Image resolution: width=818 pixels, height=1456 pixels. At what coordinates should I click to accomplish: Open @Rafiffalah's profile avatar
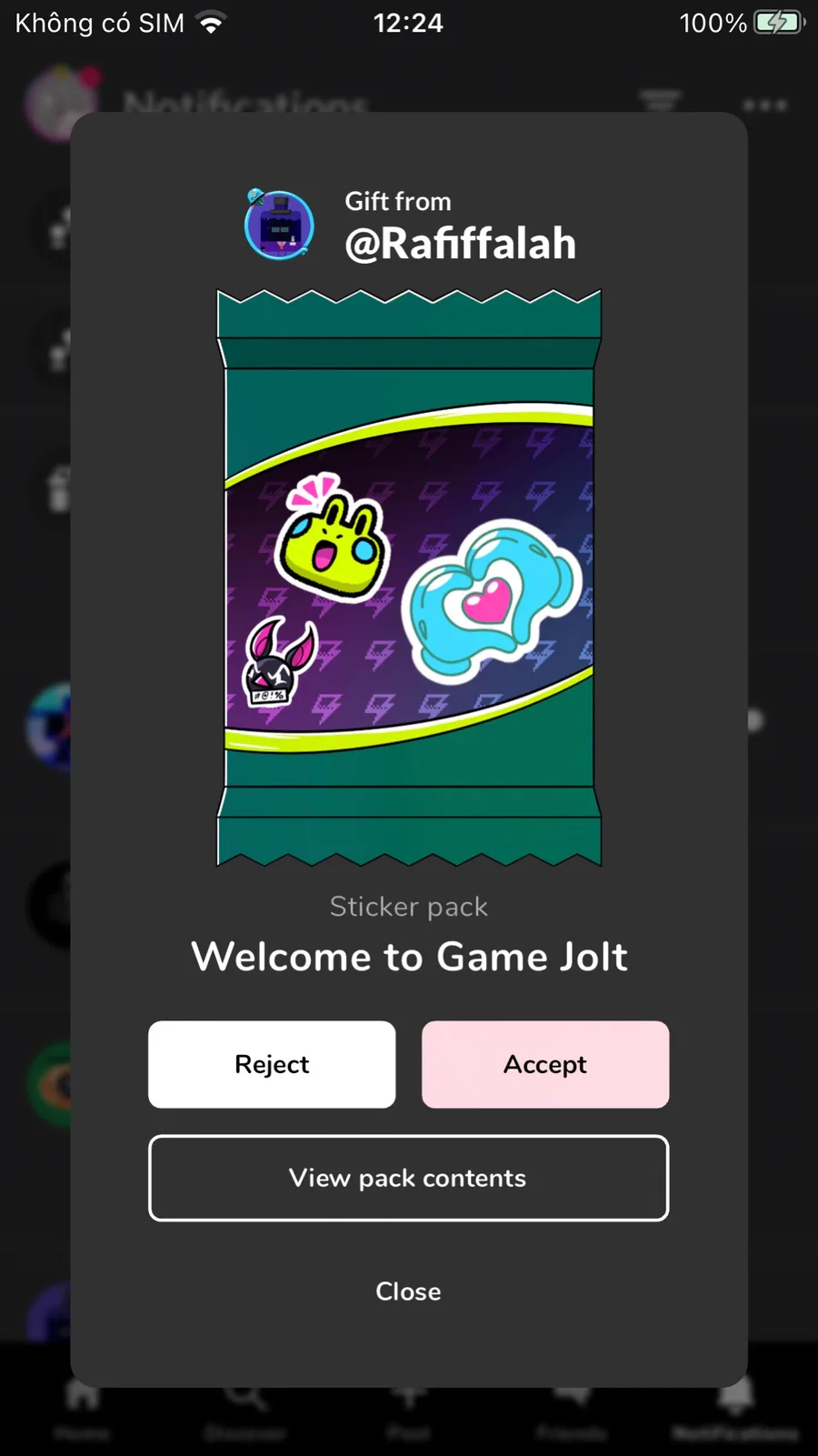pos(279,225)
